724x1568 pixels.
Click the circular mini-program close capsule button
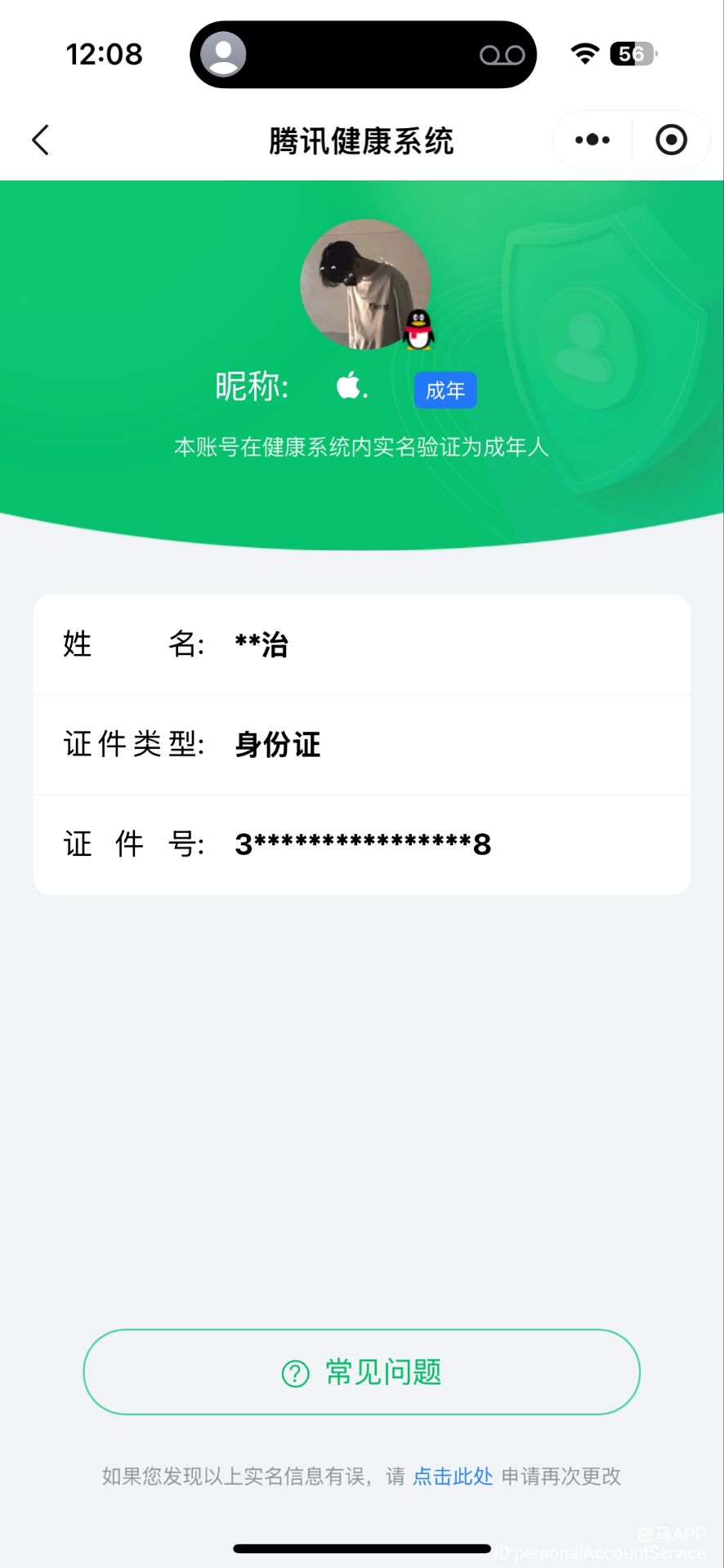pyautogui.click(x=671, y=140)
